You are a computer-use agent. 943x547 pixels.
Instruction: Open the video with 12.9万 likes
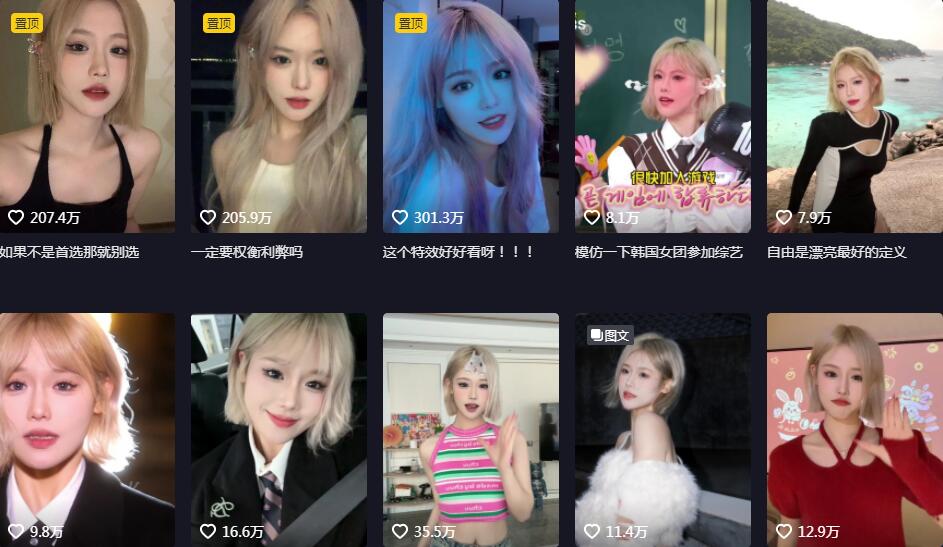(854, 430)
